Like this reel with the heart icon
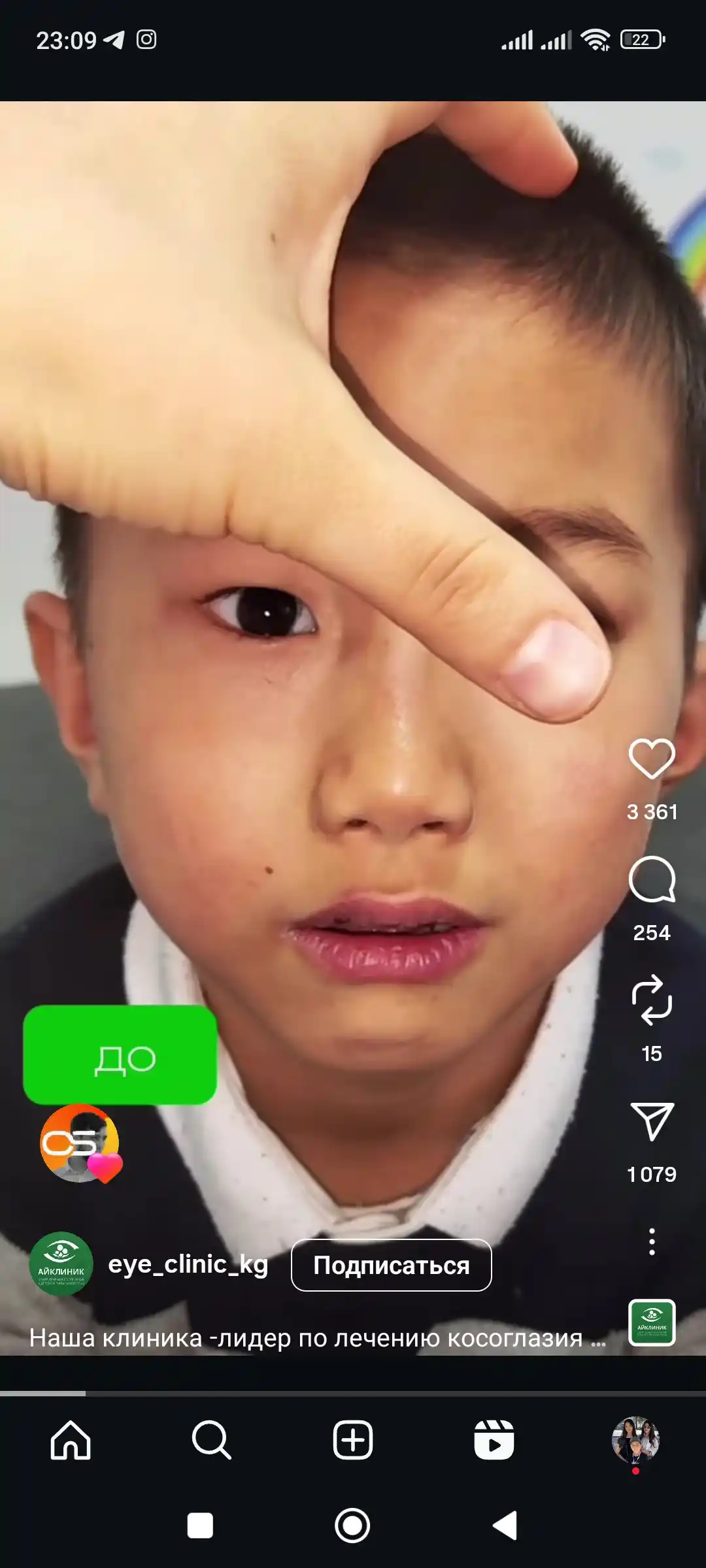Viewport: 706px width, 1568px height. point(652,759)
